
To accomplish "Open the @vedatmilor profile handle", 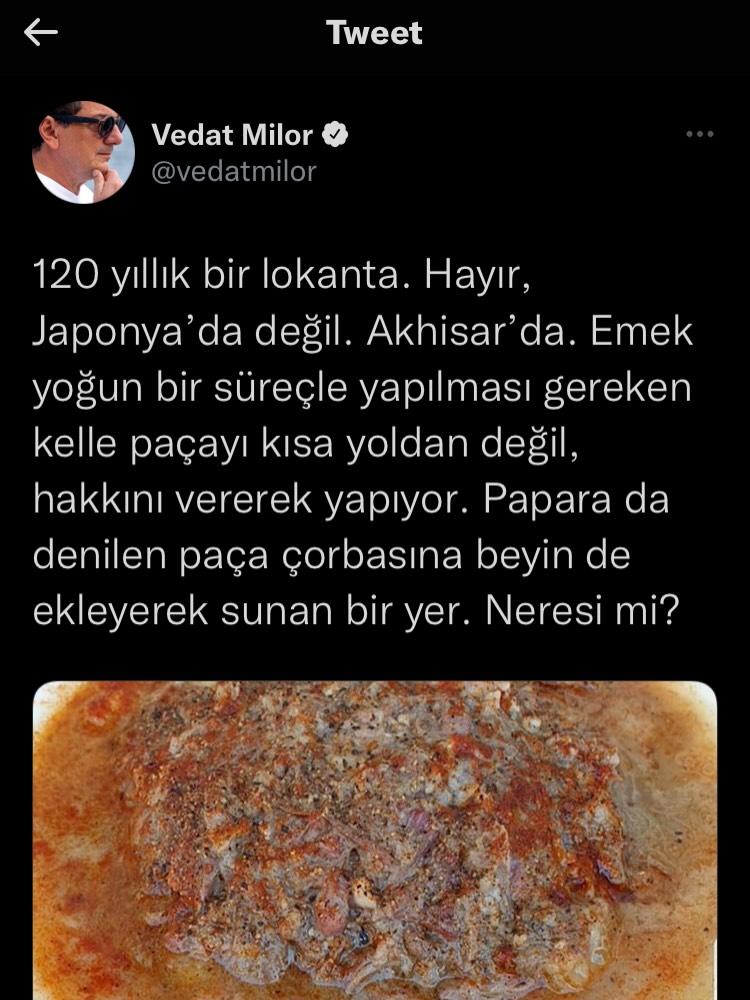I will pyautogui.click(x=233, y=172).
